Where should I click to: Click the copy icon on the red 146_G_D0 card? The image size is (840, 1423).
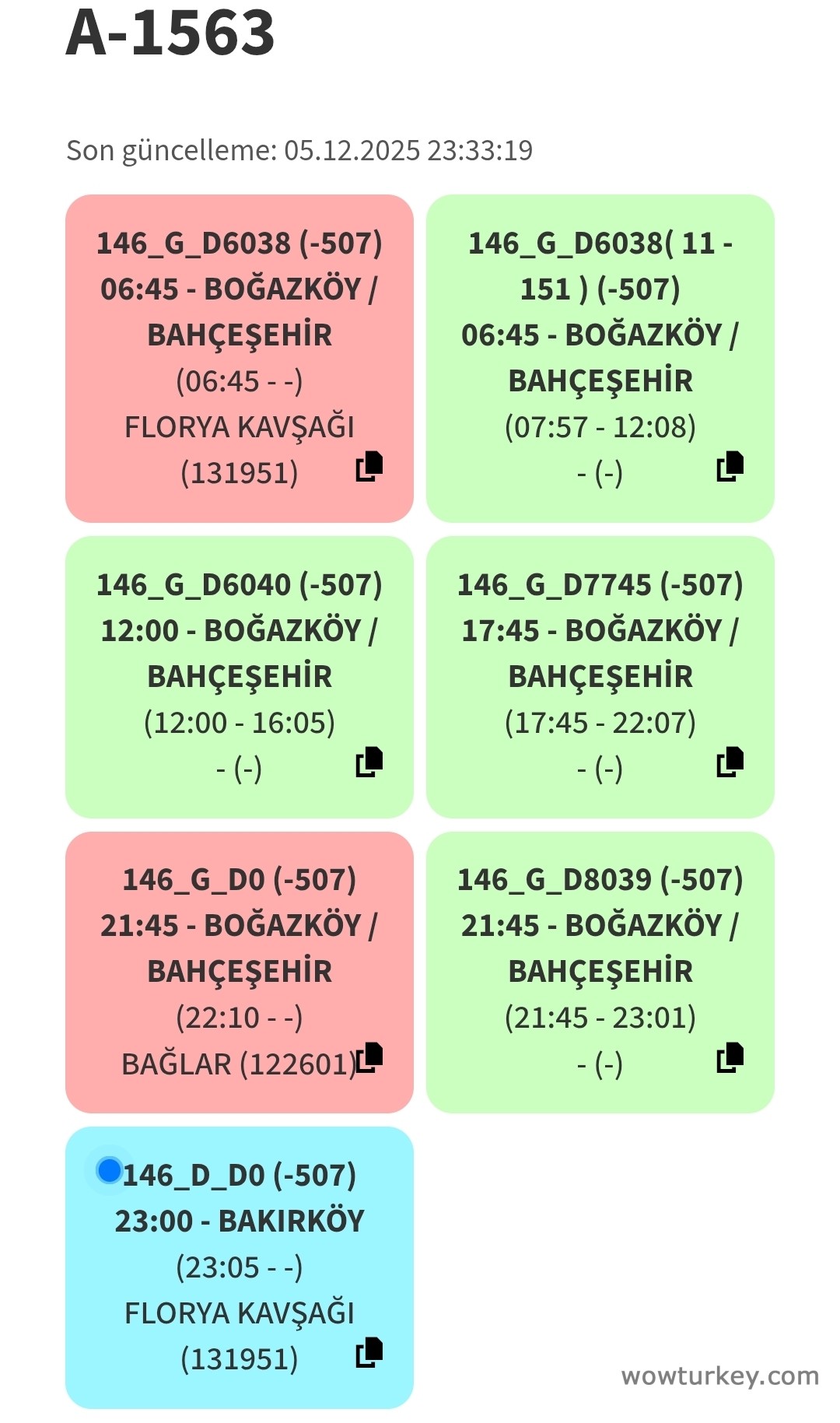coord(369,1058)
